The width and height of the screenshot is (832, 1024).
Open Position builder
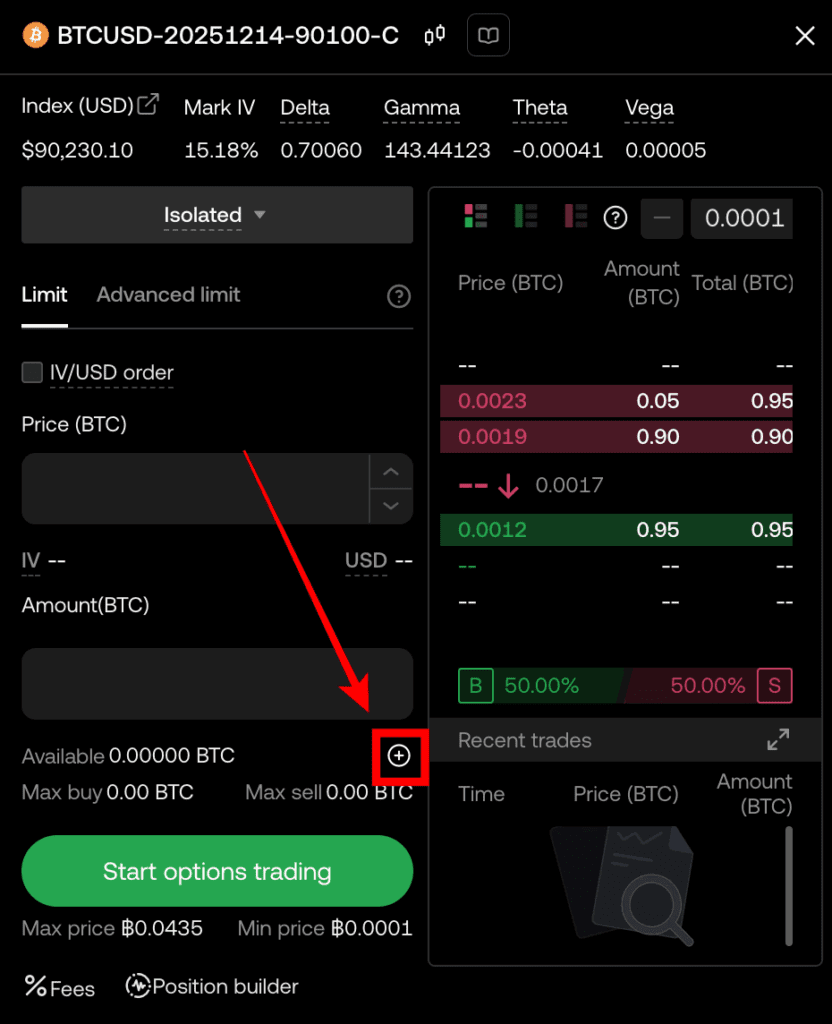[x=212, y=987]
